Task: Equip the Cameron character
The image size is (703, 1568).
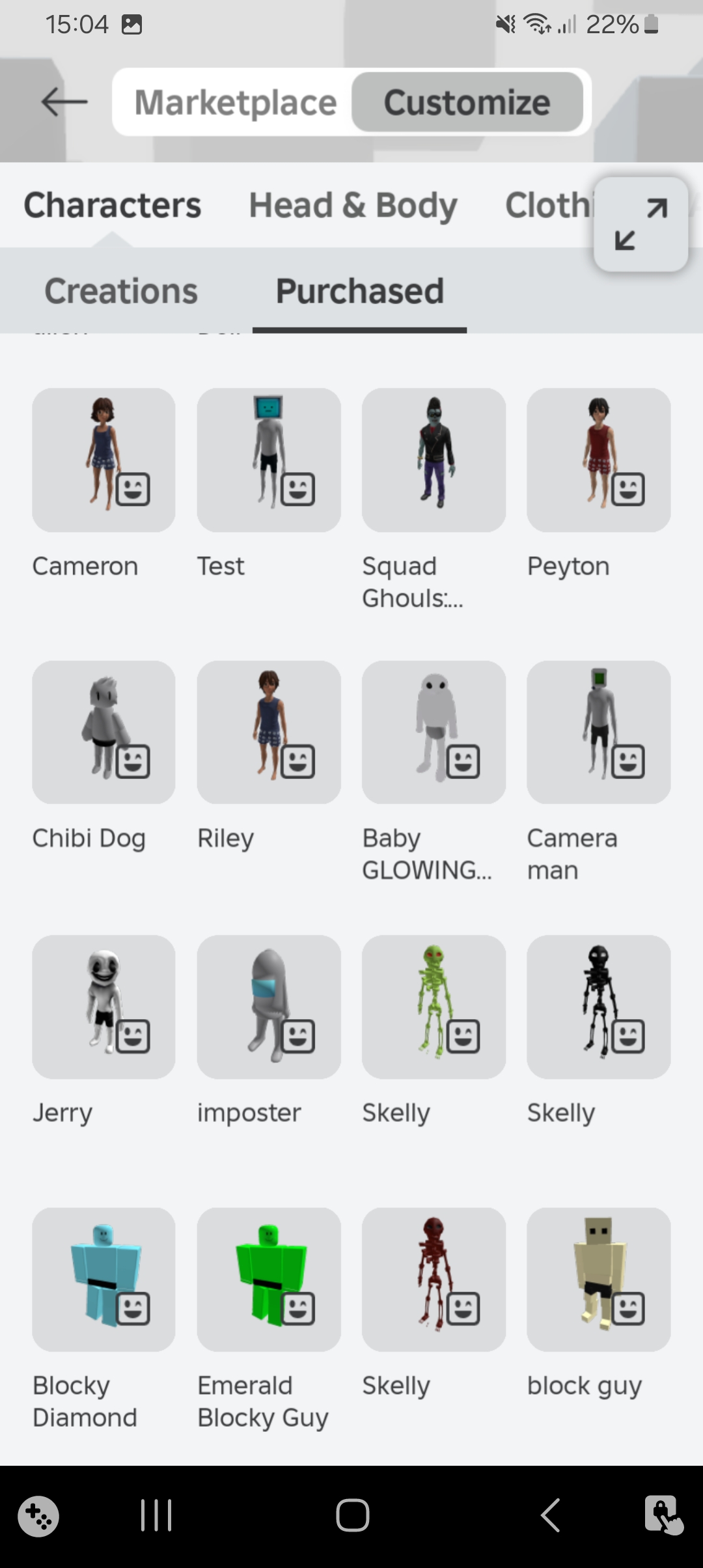Action: 103,460
